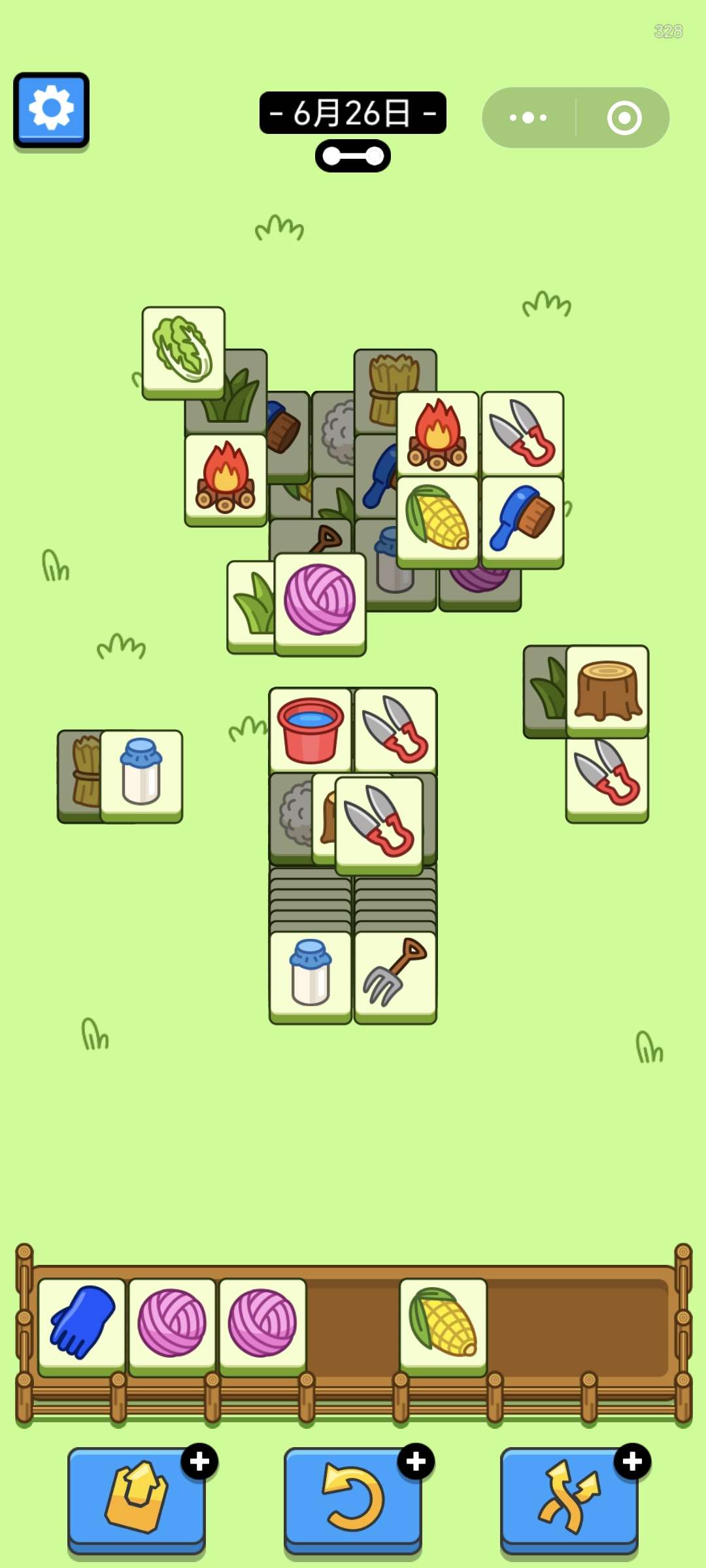The width and height of the screenshot is (706, 1568).
Task: Close the mini program with the circle button
Action: click(x=624, y=118)
